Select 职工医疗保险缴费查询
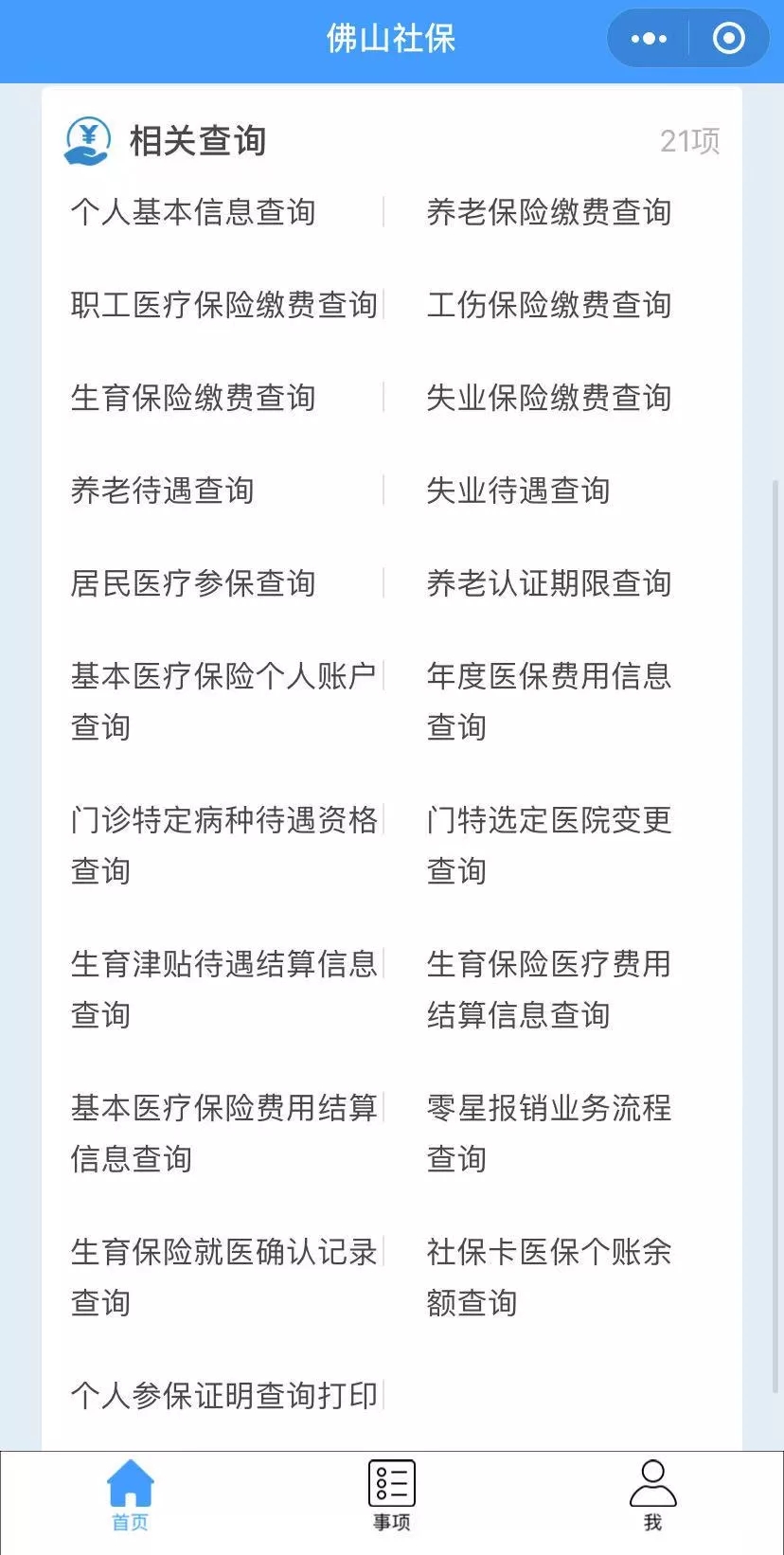The width and height of the screenshot is (784, 1555). pos(223,305)
